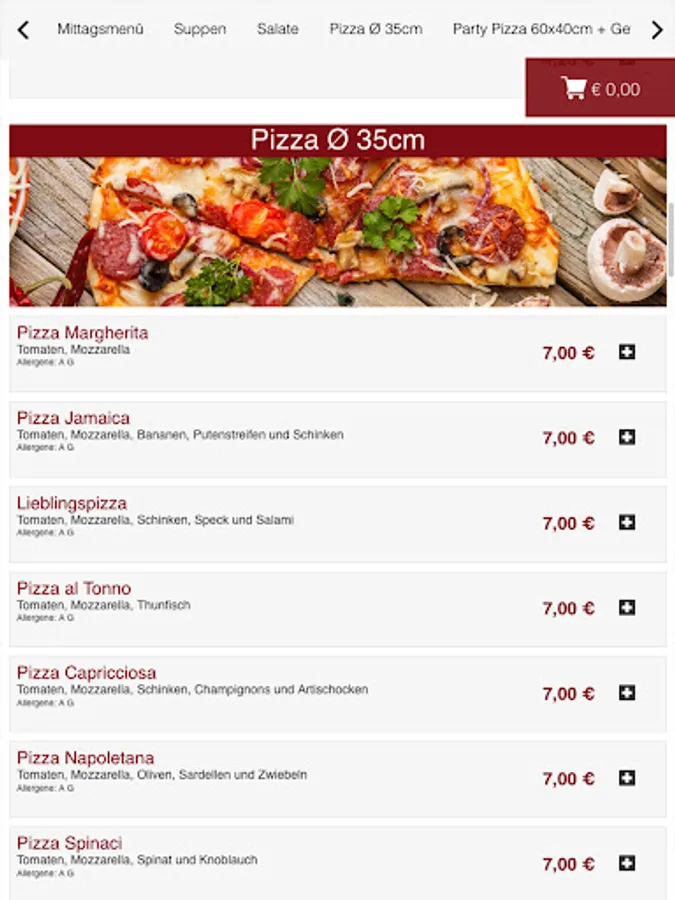Go to Party Pizza 60x40cm category
The width and height of the screenshot is (675, 900).
coord(541,29)
